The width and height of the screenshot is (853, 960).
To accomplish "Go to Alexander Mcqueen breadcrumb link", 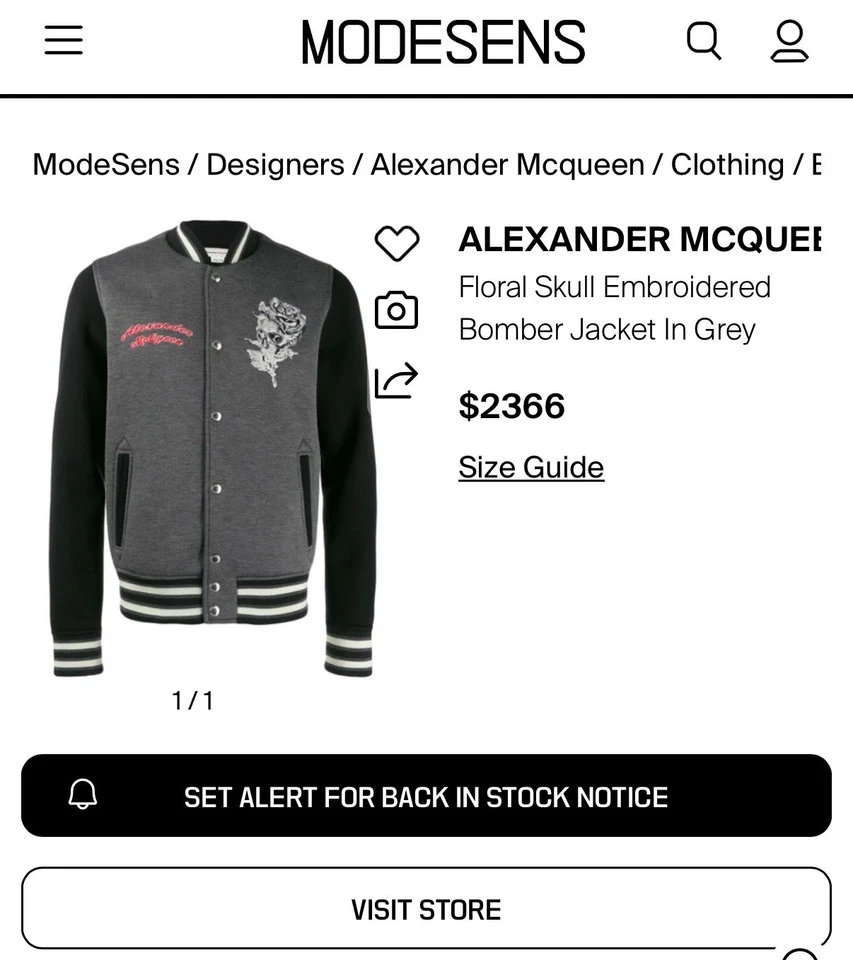I will click(x=505, y=165).
